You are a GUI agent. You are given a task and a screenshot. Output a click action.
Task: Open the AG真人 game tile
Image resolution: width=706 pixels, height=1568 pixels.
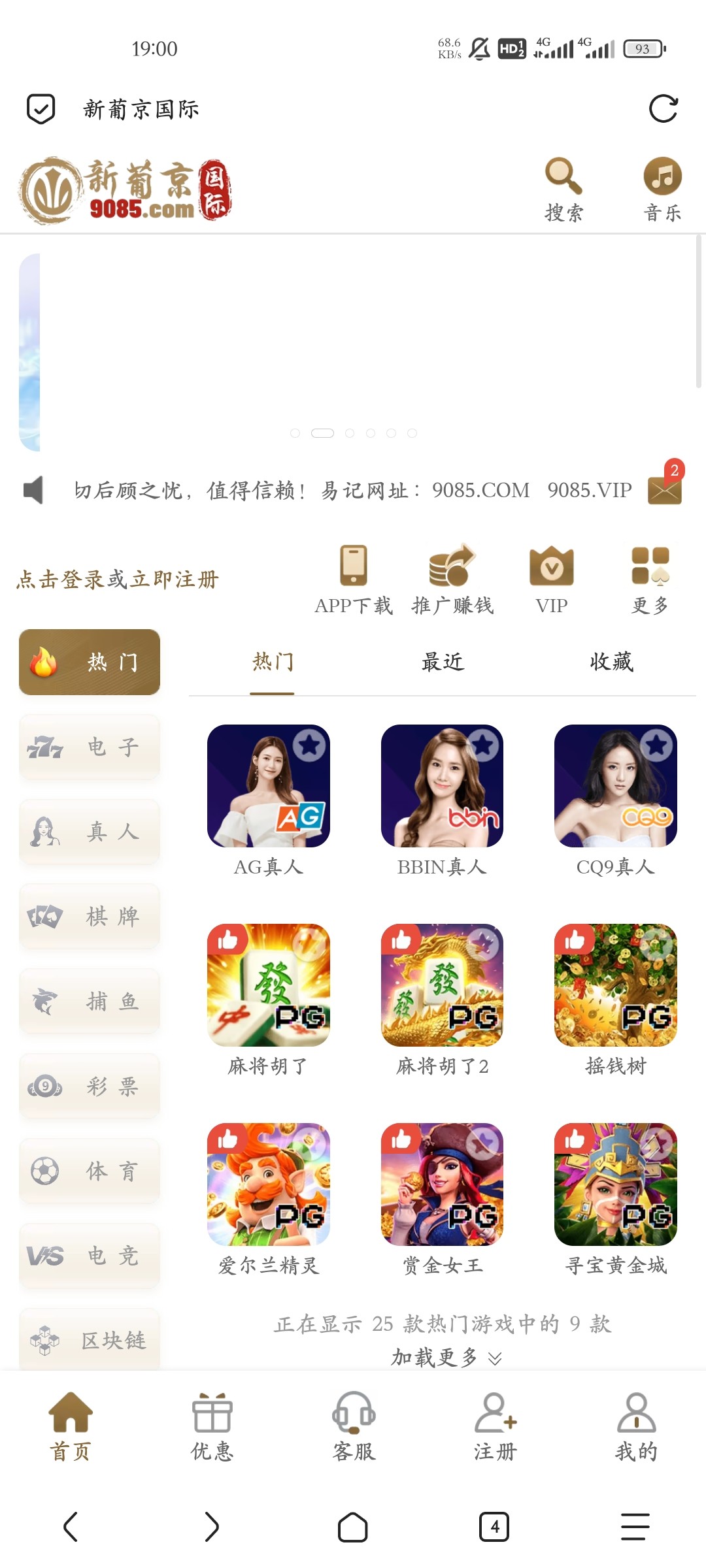pos(268,786)
